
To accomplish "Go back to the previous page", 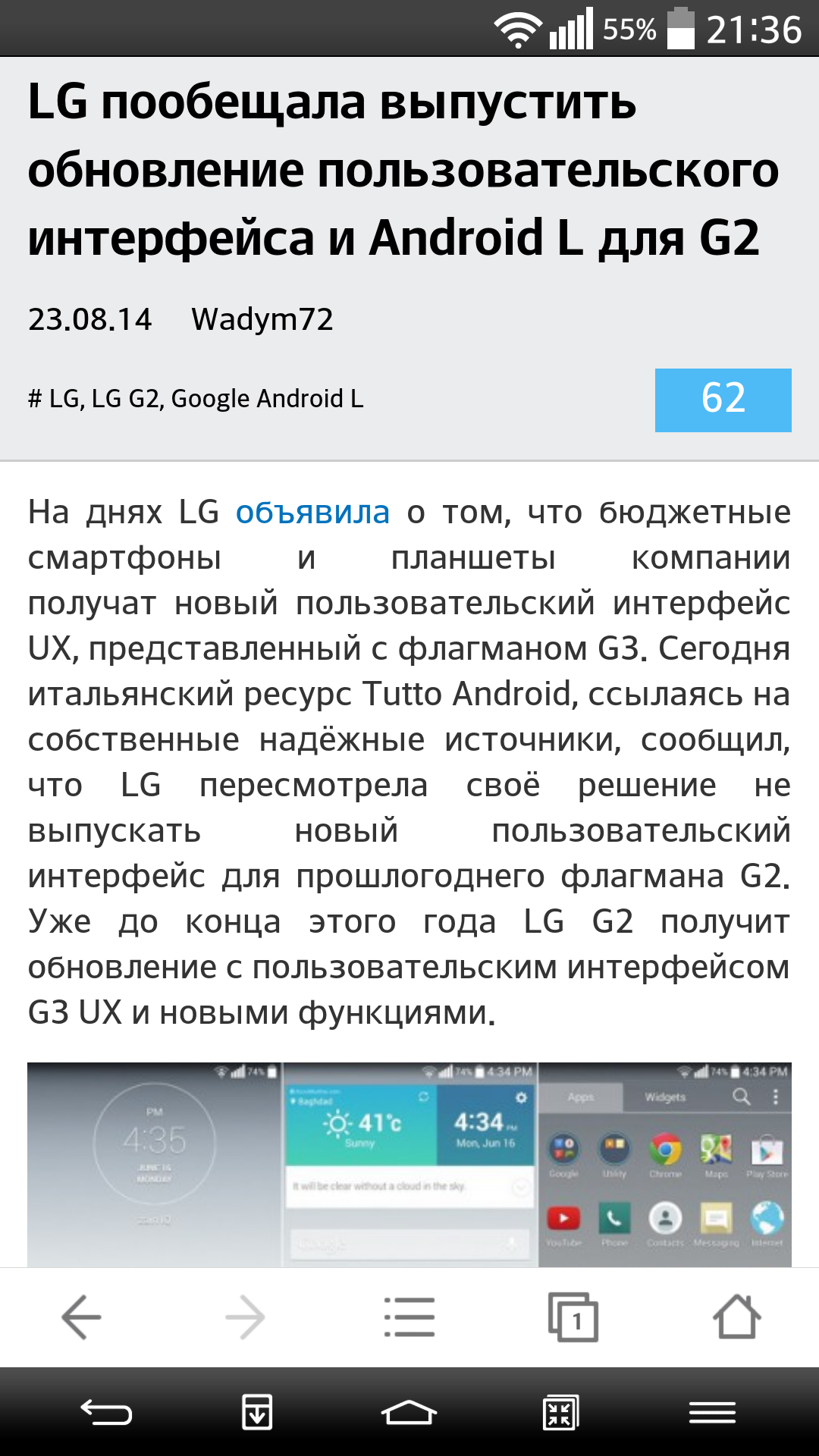I will tap(82, 1317).
